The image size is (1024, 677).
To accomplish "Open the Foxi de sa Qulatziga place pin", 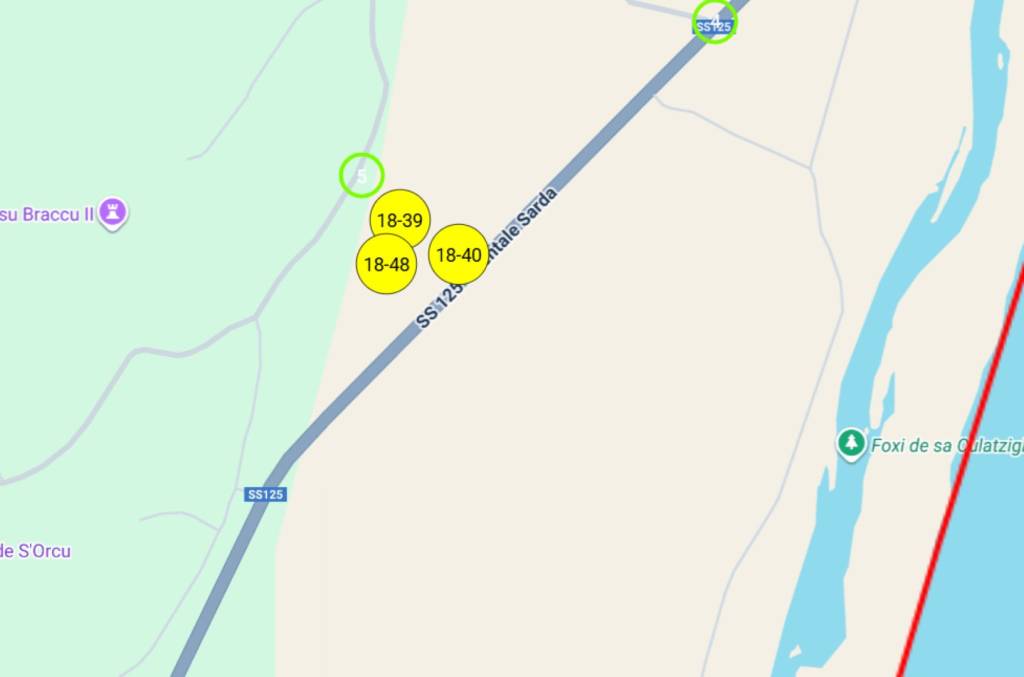I will (851, 443).
